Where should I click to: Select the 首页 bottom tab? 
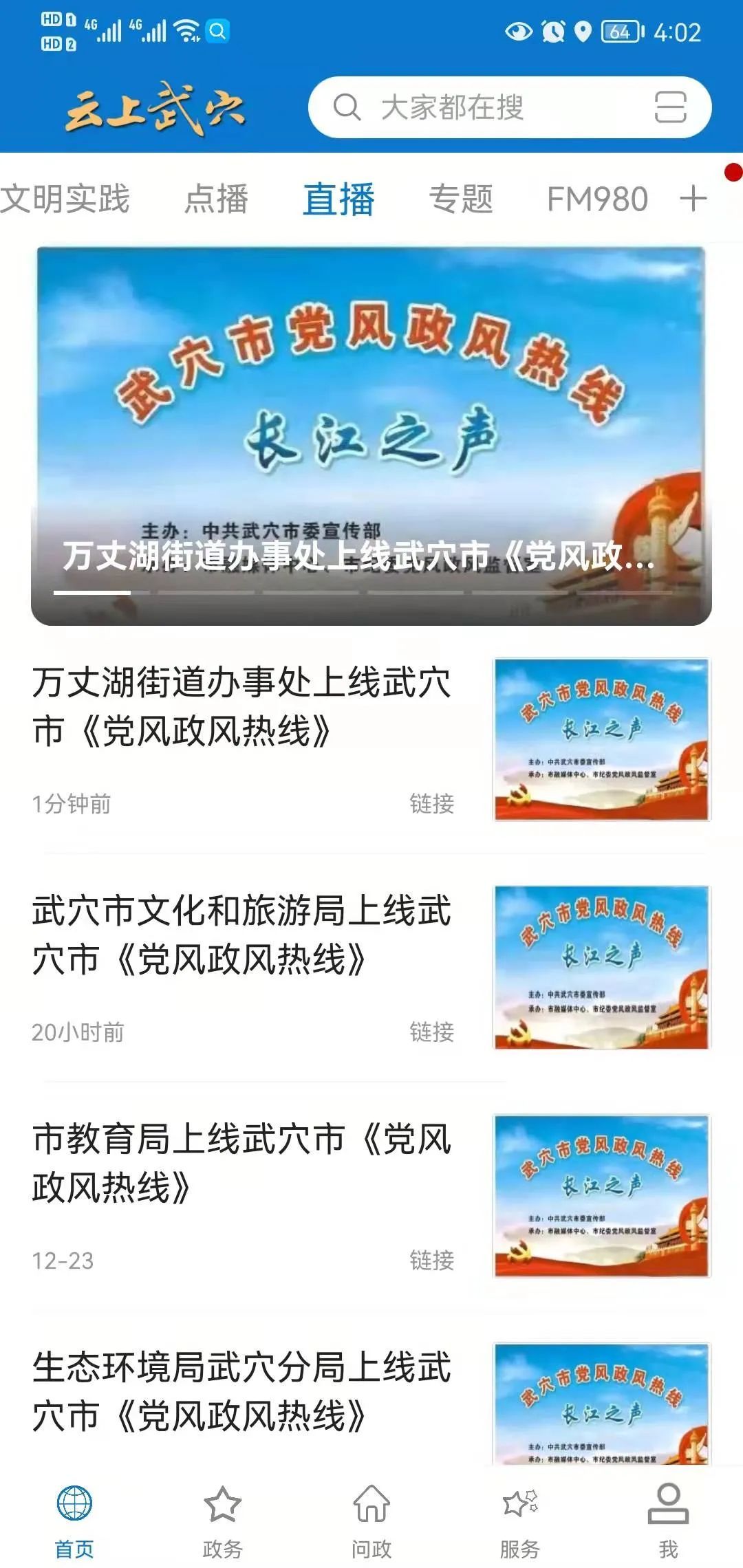point(74,1521)
